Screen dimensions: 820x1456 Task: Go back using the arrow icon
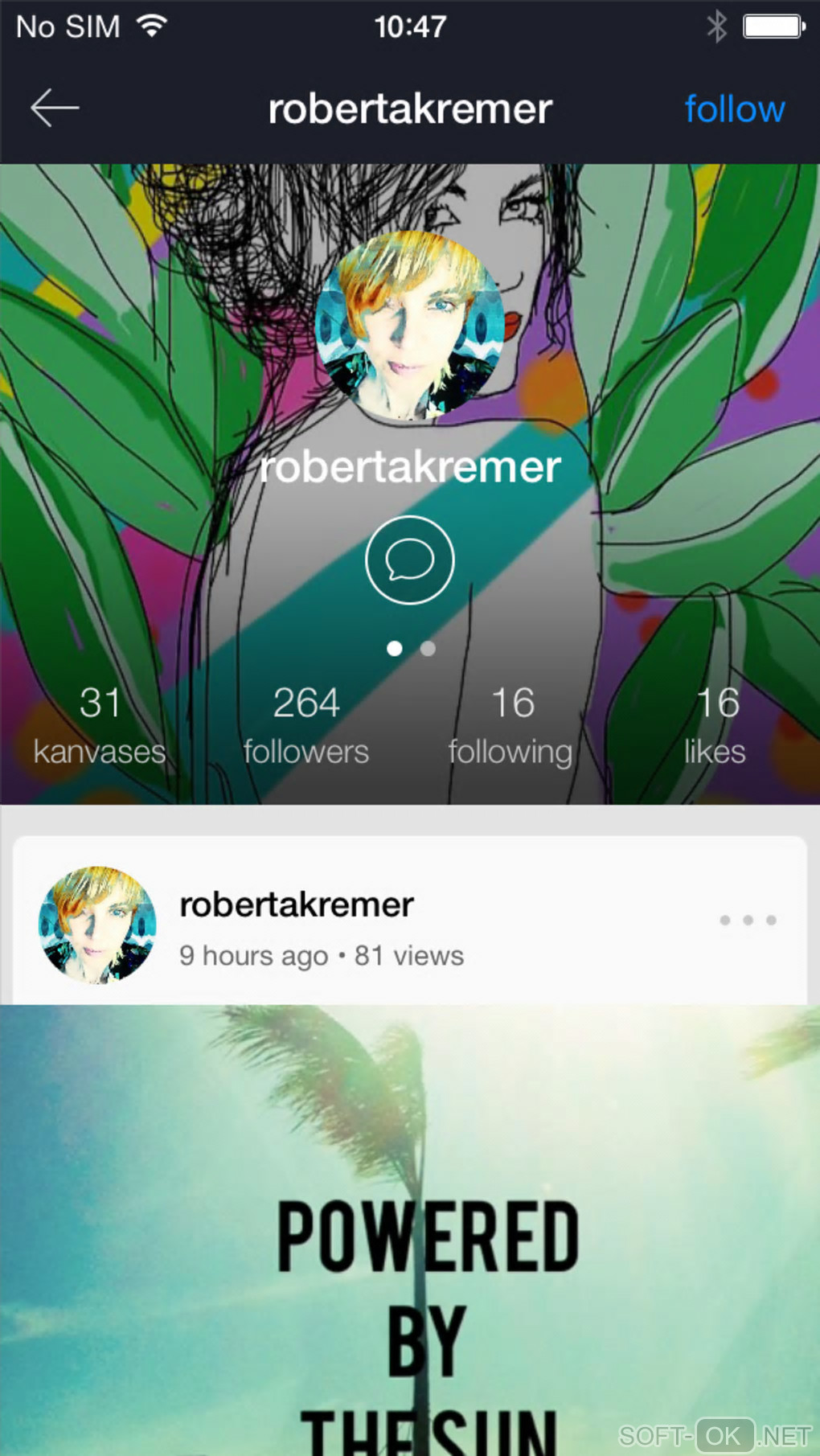[x=55, y=109]
